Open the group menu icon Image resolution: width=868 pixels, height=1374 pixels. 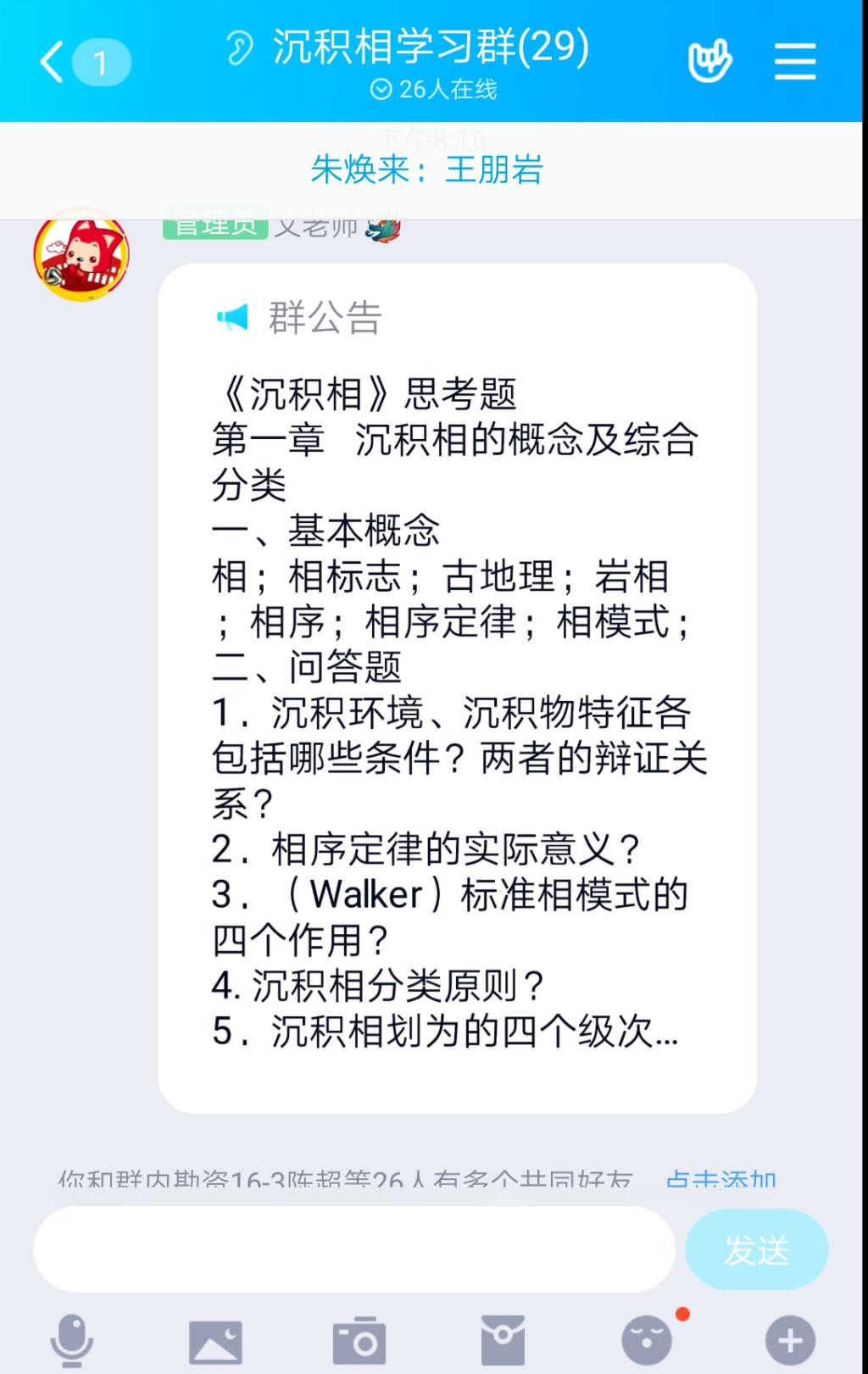(x=794, y=62)
